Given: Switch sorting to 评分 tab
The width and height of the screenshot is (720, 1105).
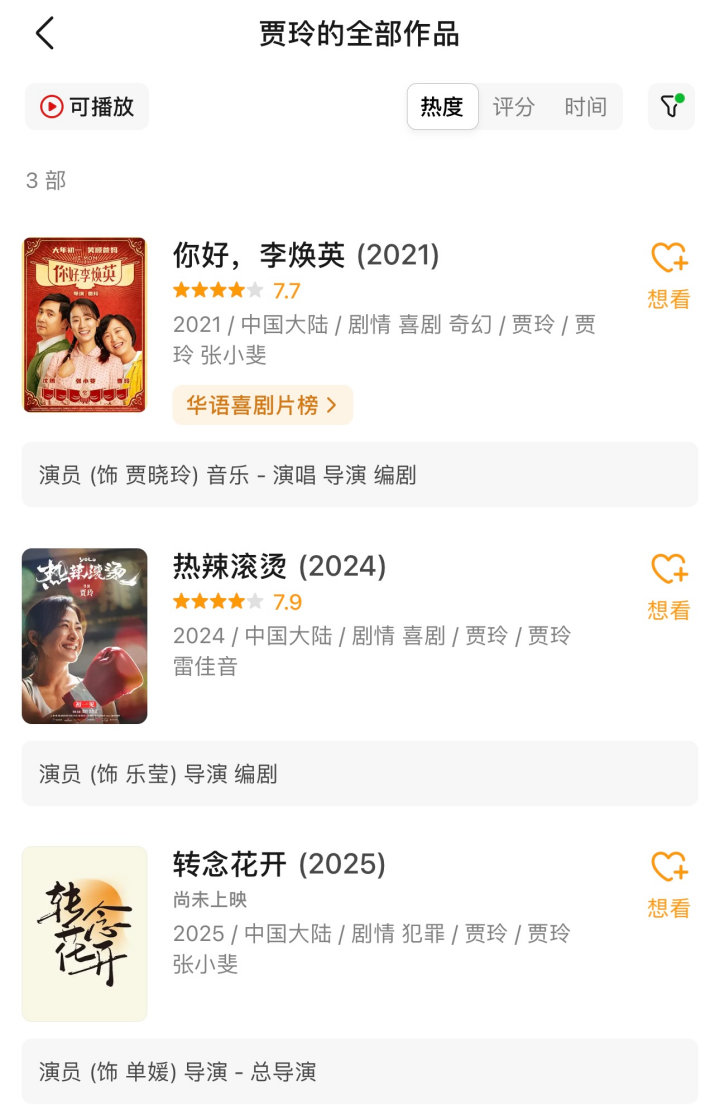Looking at the screenshot, I should click(x=514, y=106).
